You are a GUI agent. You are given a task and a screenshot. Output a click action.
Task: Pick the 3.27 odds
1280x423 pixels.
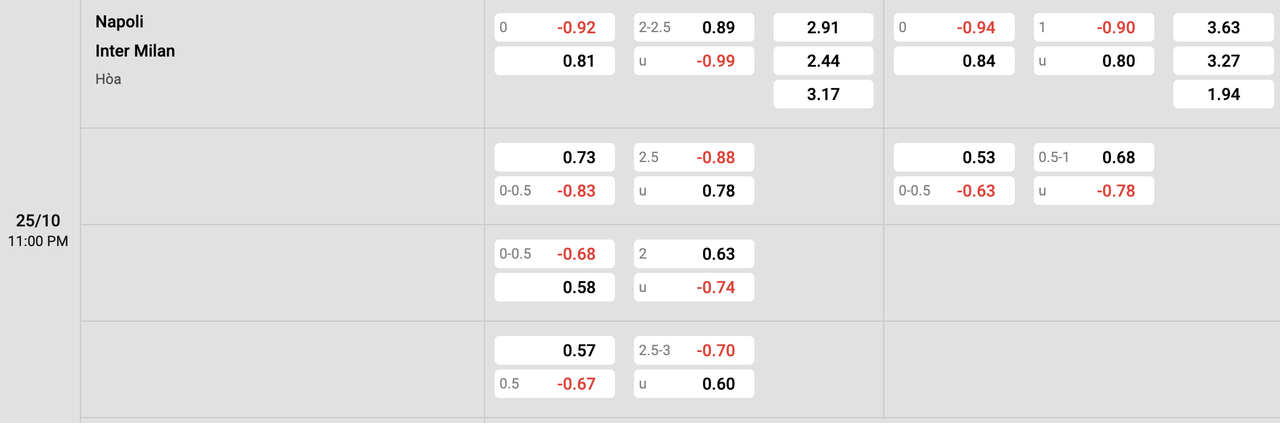click(1223, 61)
